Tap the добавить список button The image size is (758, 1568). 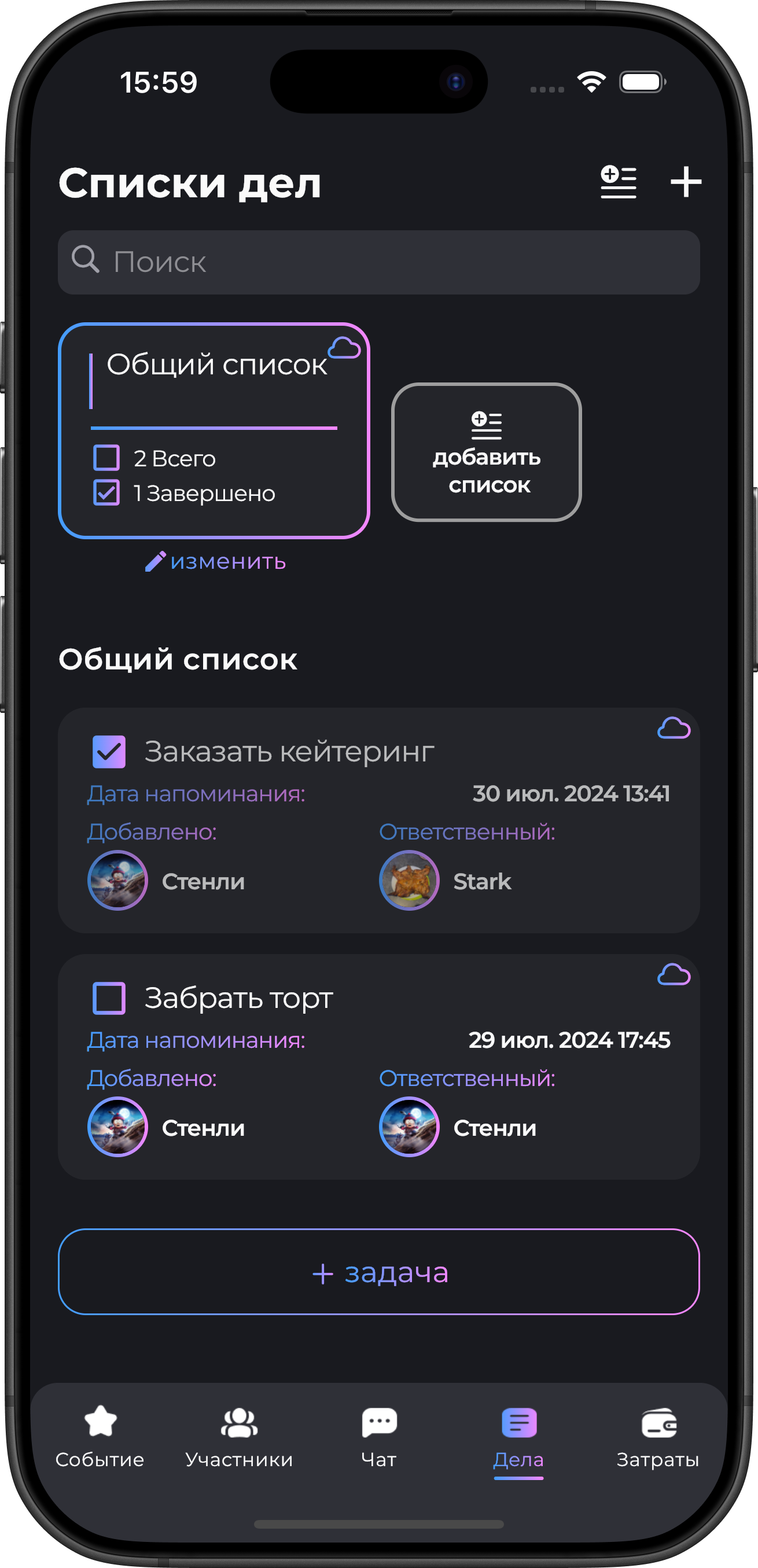pos(486,452)
